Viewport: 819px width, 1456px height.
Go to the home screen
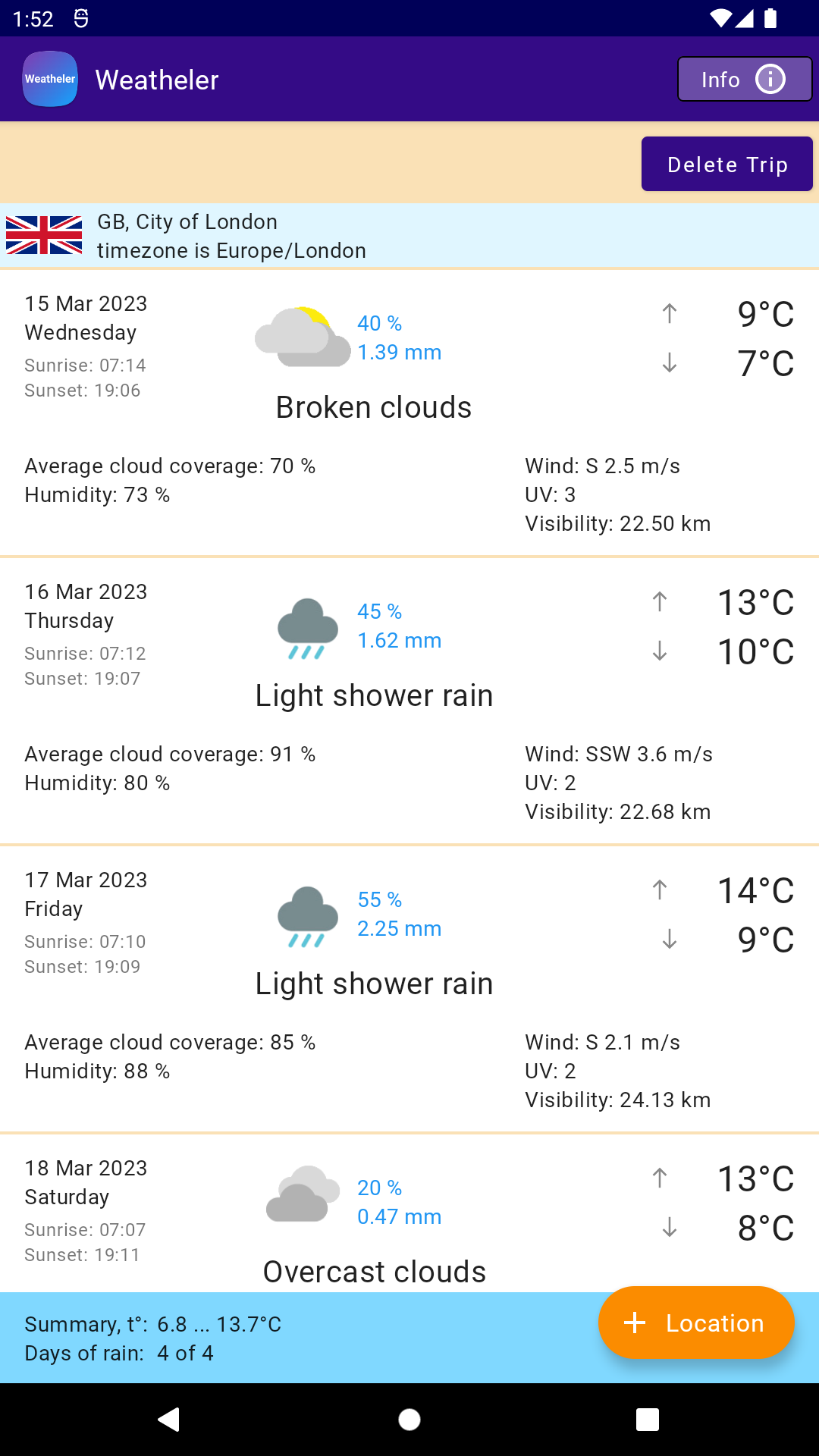[x=409, y=1419]
